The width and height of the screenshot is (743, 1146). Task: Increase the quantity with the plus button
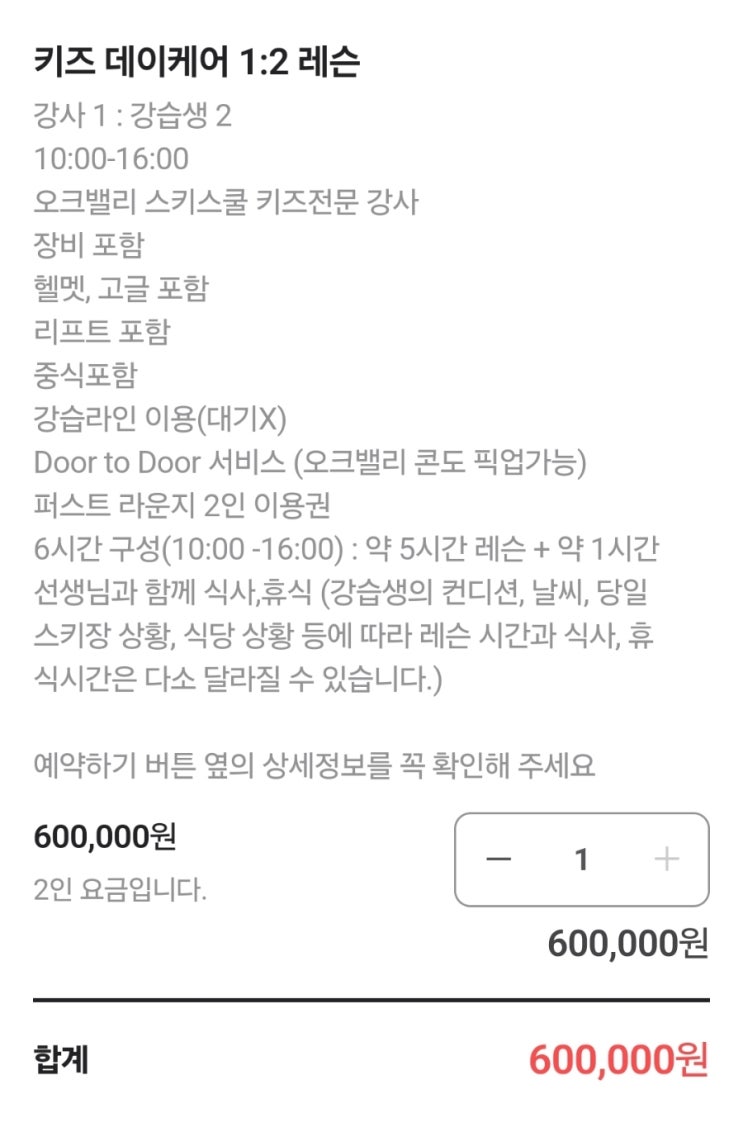[x=666, y=860]
